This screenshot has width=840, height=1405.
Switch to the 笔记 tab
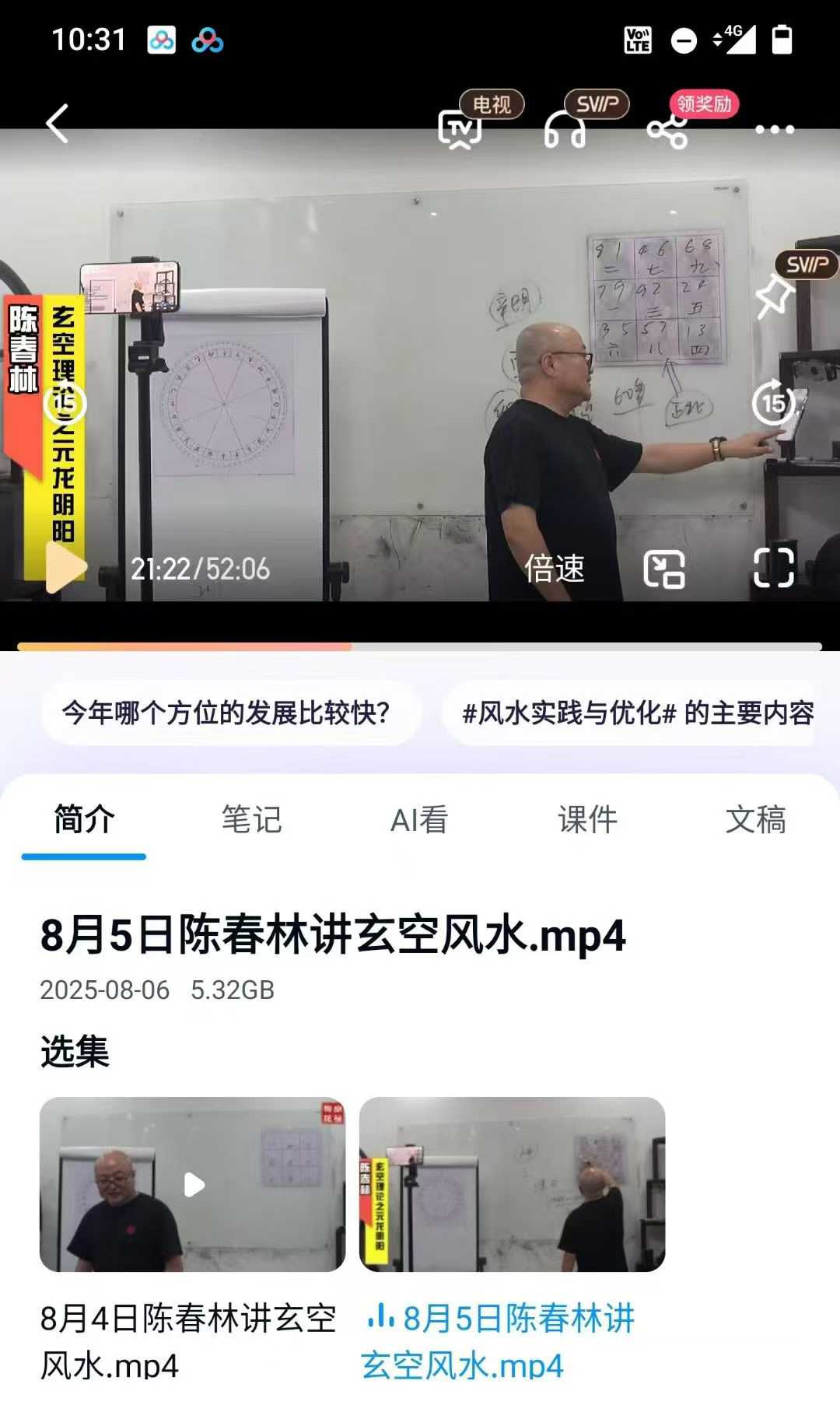tap(251, 819)
